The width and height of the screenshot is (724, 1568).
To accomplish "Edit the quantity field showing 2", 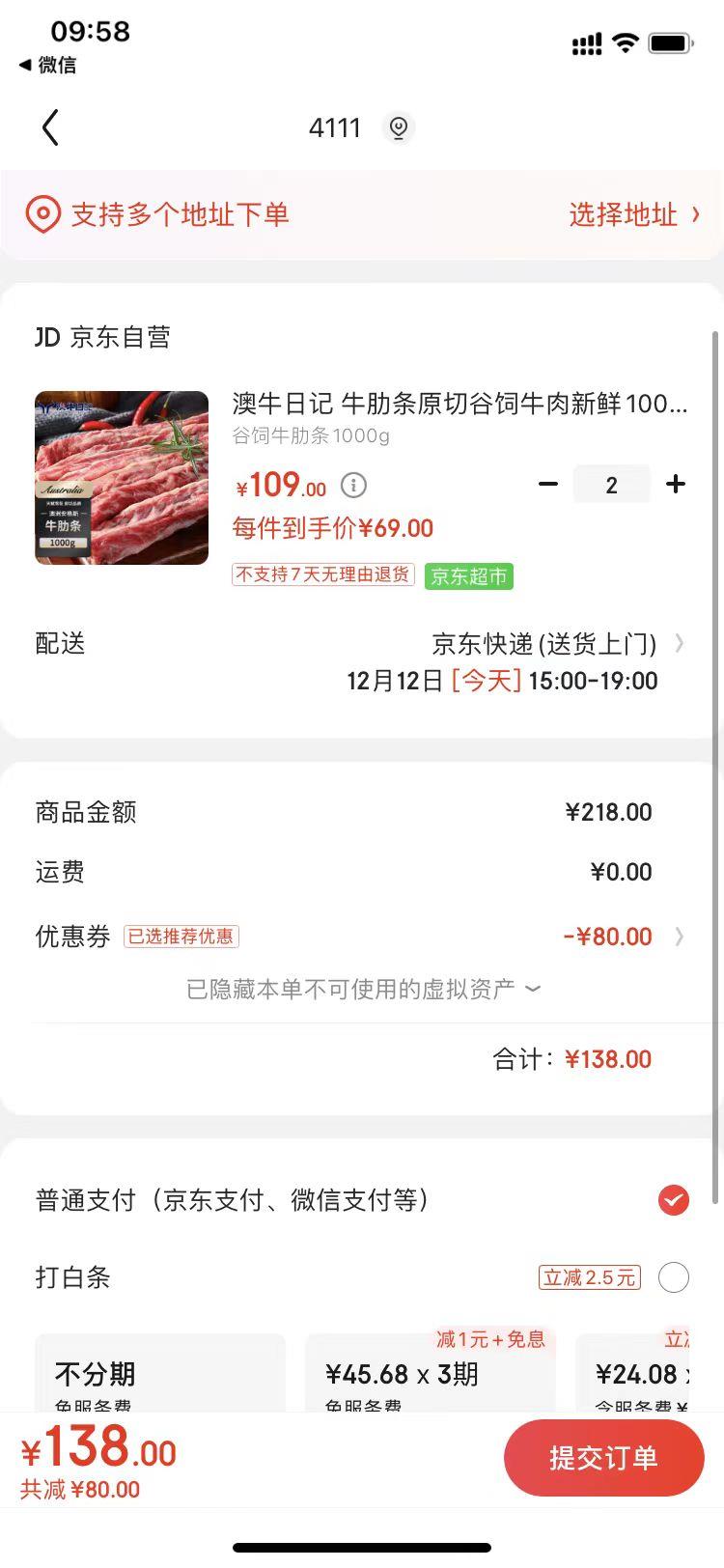I will pos(611,485).
